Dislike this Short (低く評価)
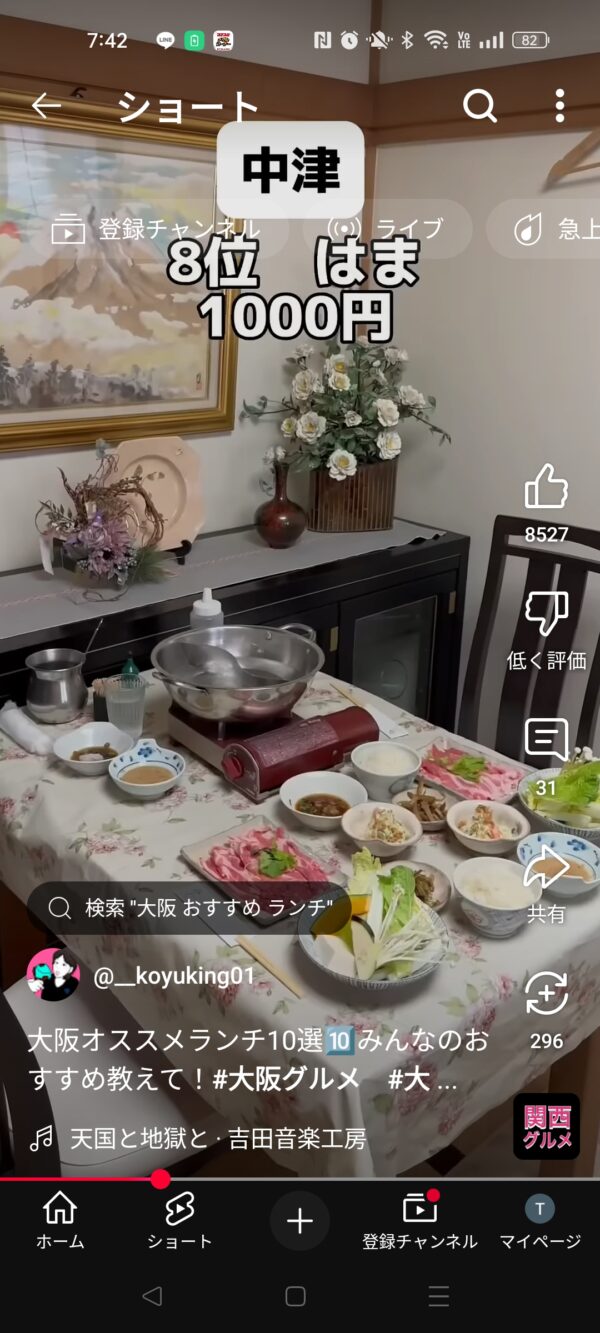The image size is (600, 1333). tap(546, 615)
